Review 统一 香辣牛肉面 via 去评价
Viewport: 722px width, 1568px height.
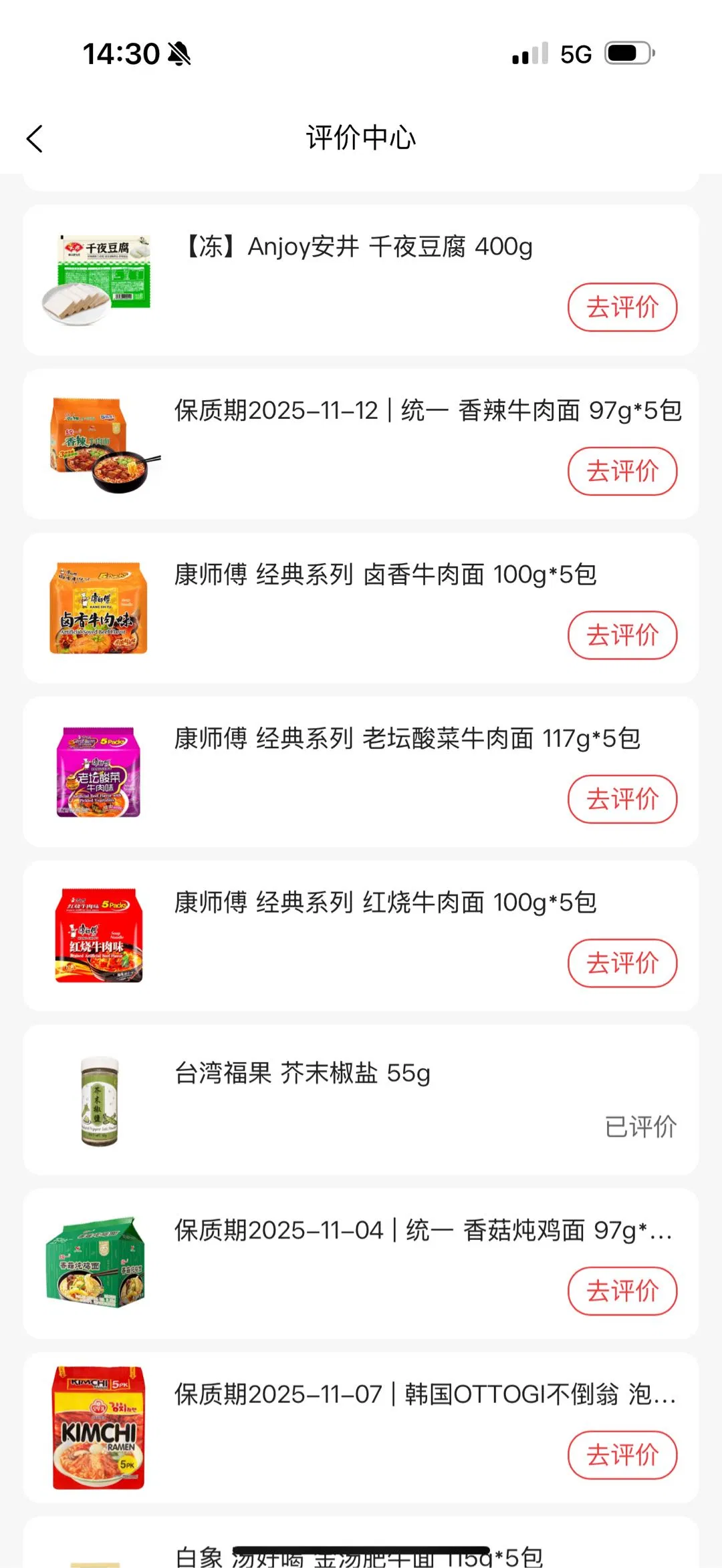(622, 471)
